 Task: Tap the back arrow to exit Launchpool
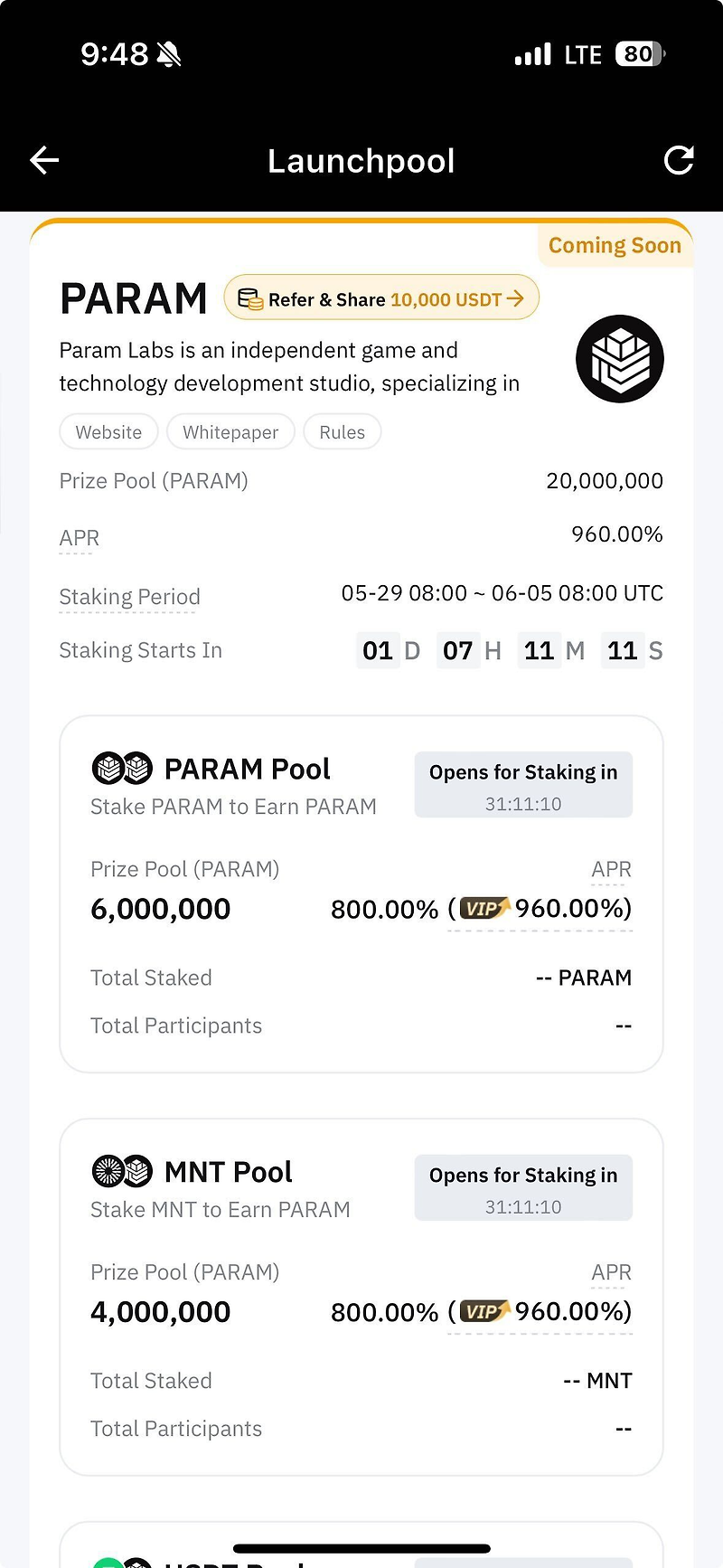click(43, 160)
